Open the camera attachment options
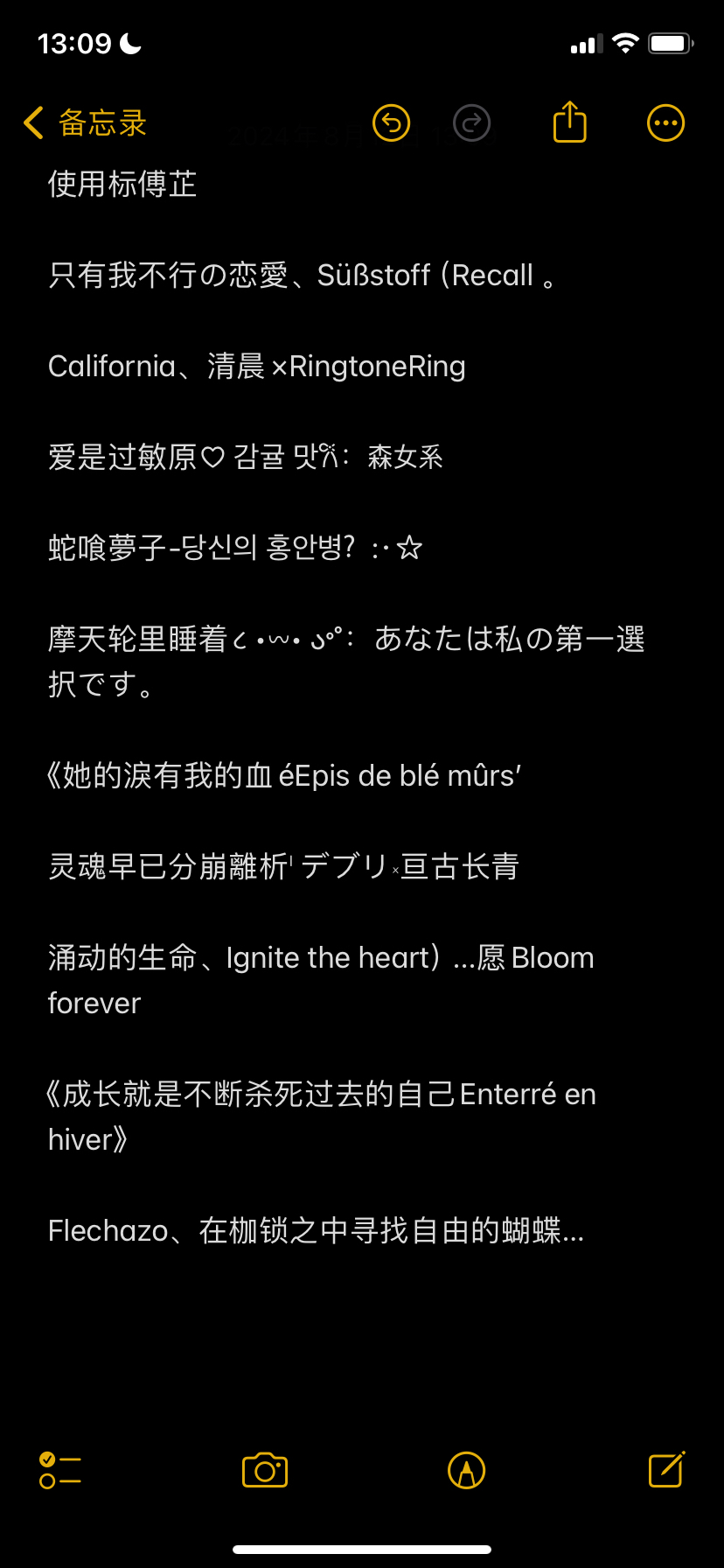Viewport: 724px width, 1568px height. (265, 1470)
